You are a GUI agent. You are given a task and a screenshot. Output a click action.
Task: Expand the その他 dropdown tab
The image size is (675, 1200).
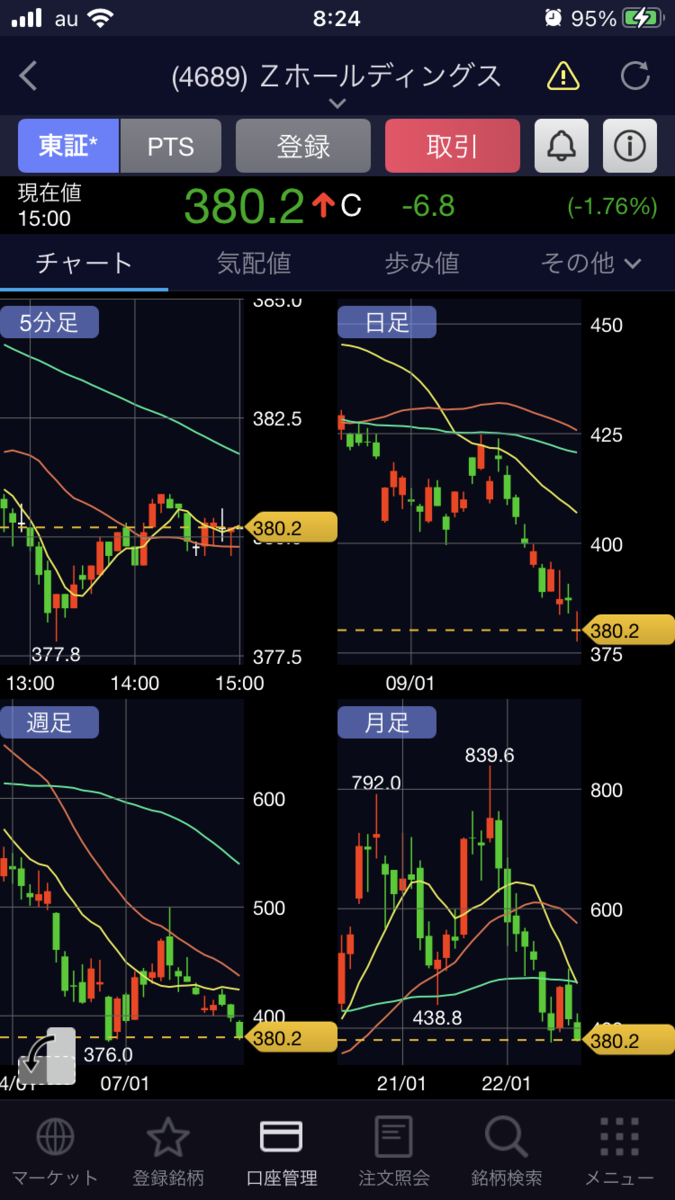tap(591, 263)
